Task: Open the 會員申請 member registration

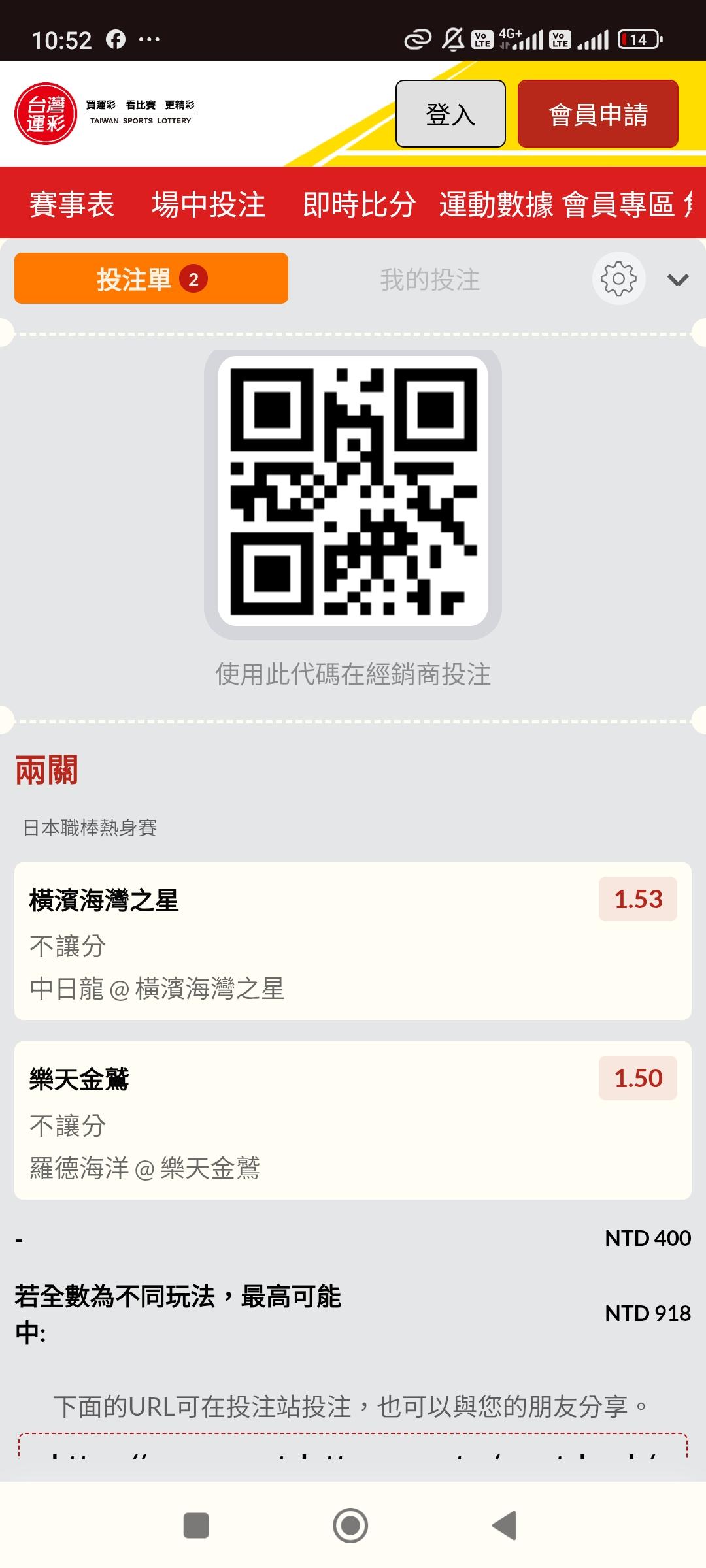Action: [x=597, y=114]
